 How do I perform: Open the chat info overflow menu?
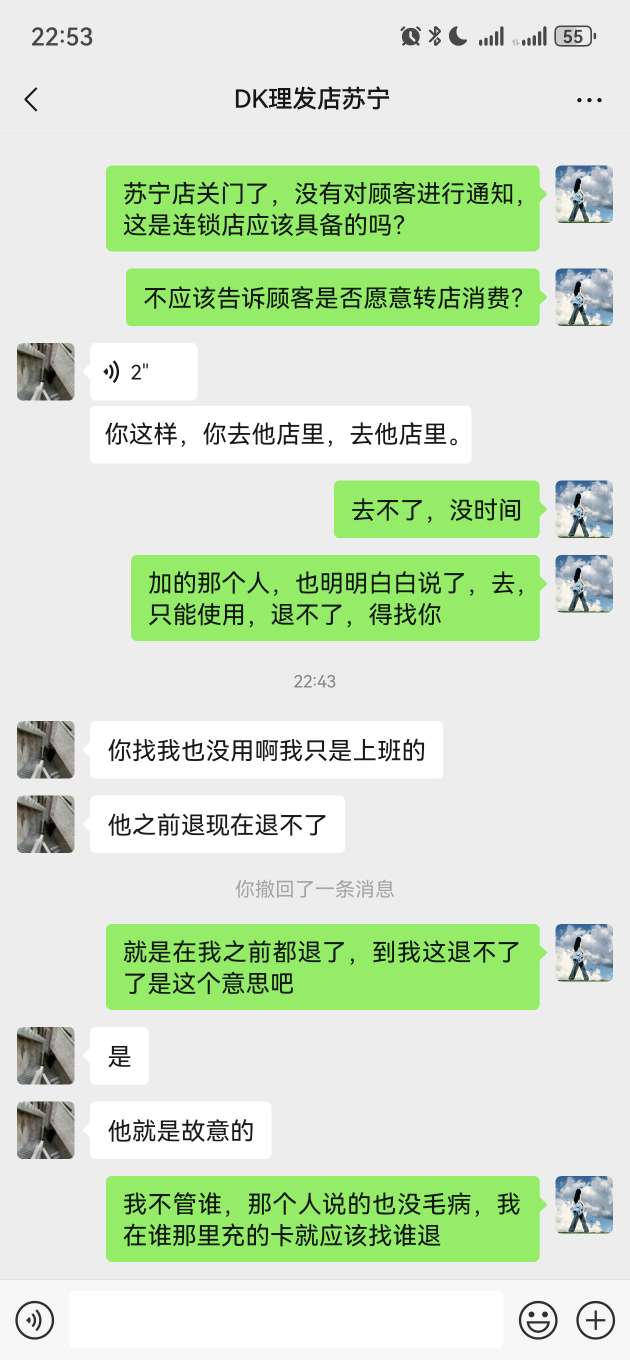pyautogui.click(x=589, y=100)
